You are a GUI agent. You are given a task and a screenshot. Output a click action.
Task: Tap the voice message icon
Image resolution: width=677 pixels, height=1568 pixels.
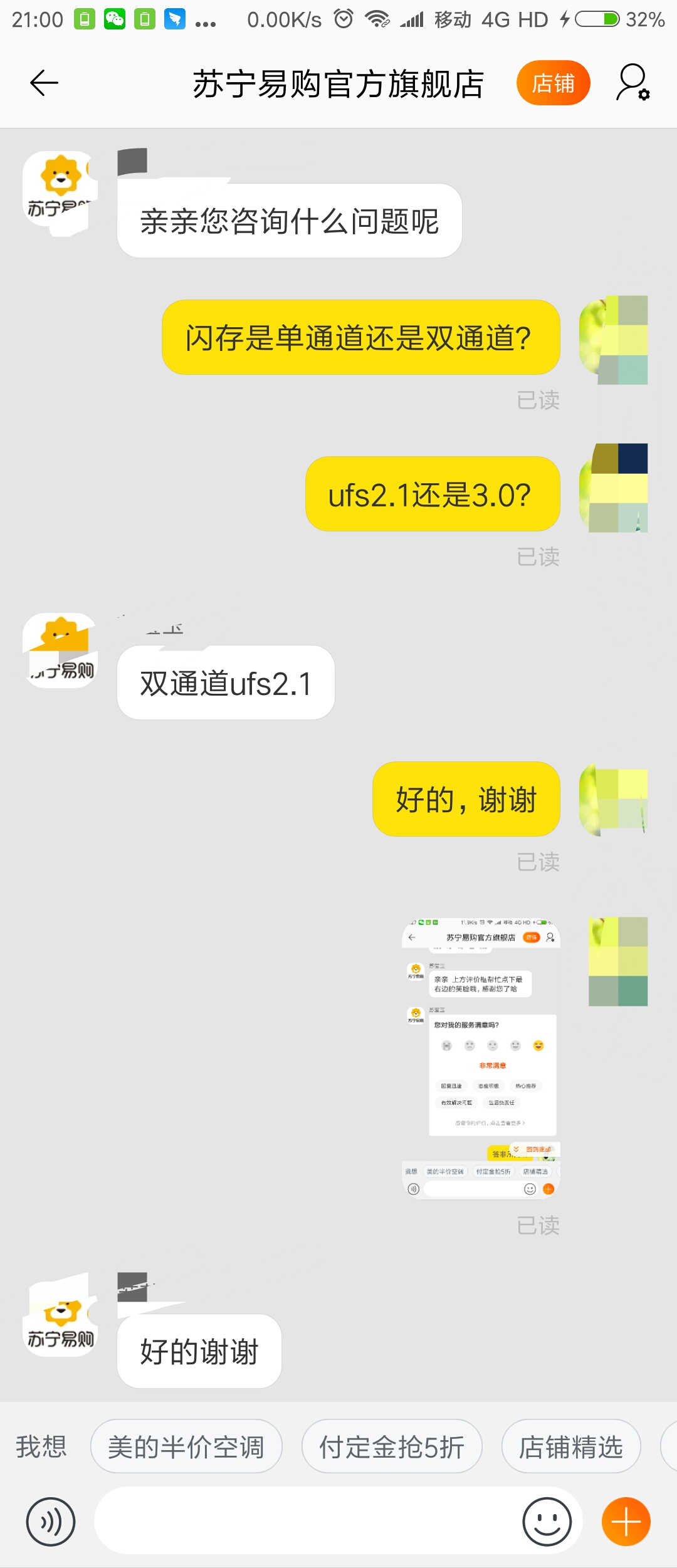pyautogui.click(x=50, y=1522)
